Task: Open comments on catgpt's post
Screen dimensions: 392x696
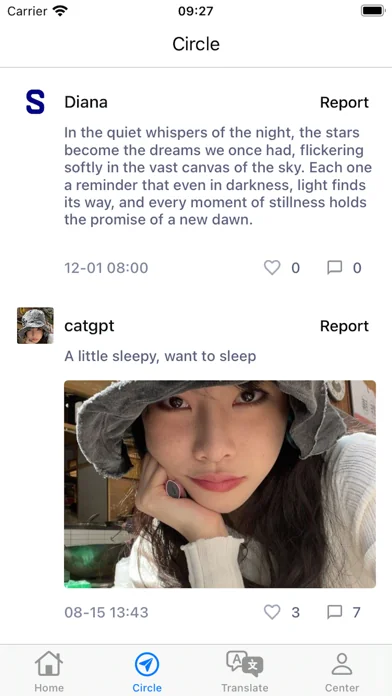Action: (x=334, y=612)
